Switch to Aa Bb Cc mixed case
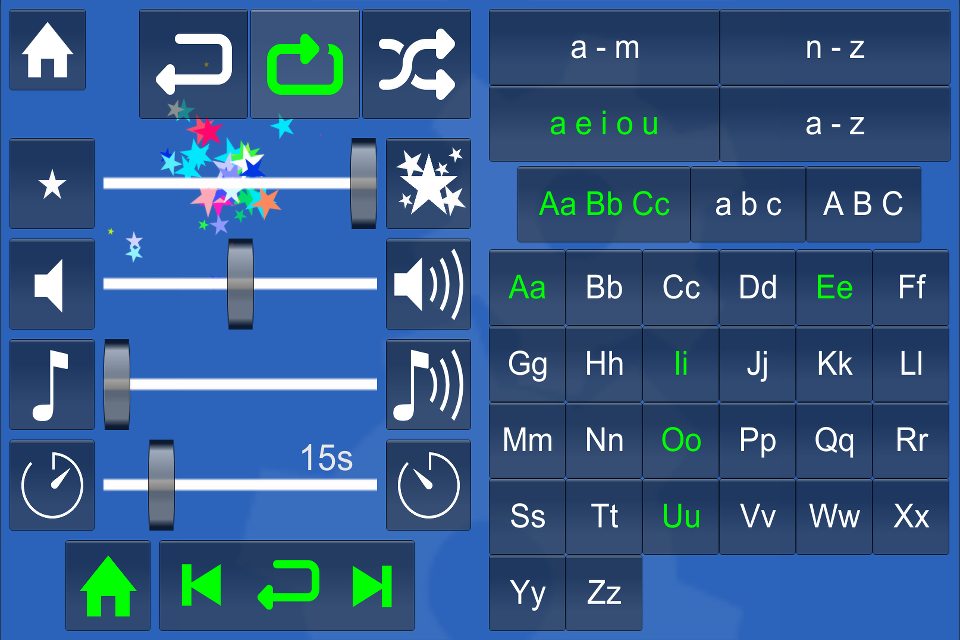Screen dimensions: 960x640 point(604,204)
